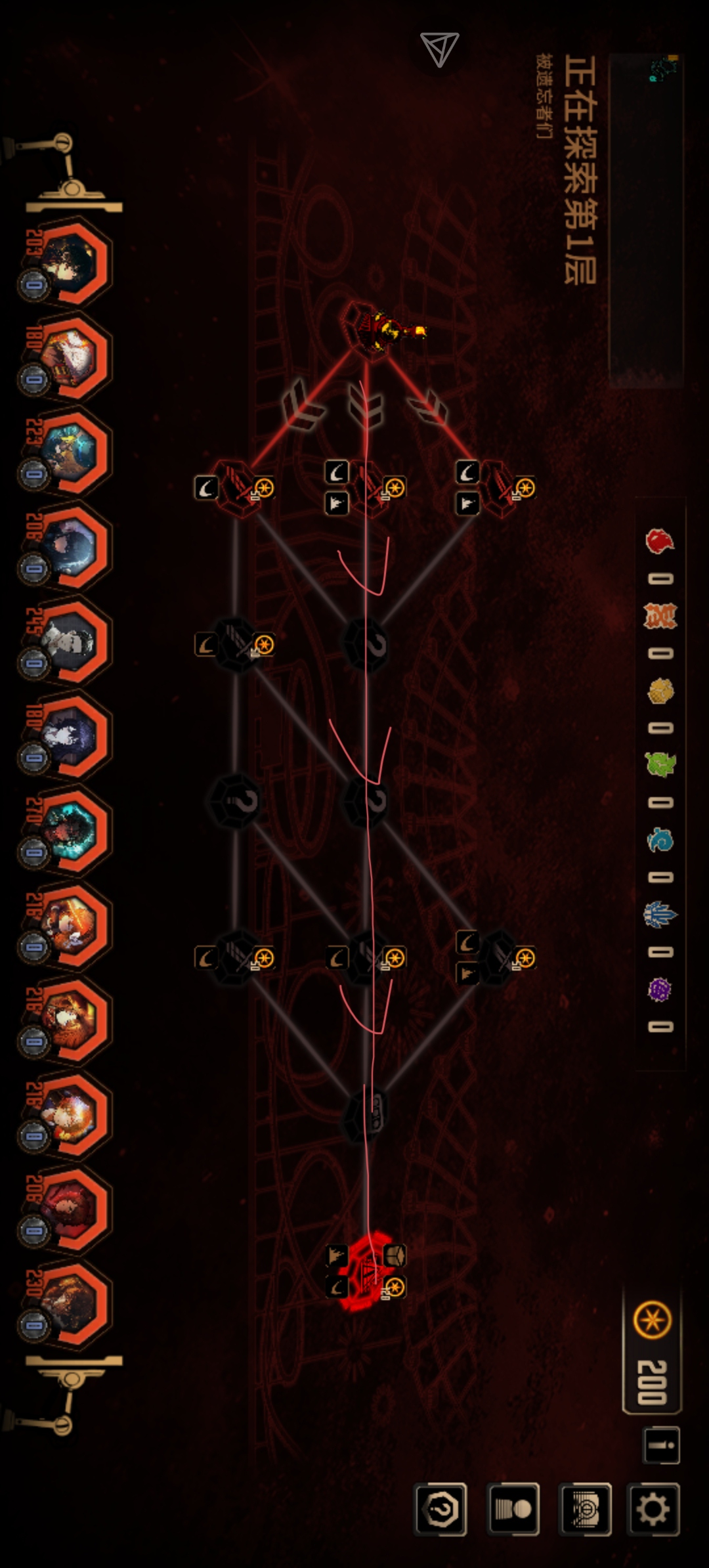709x1568 pixels.
Task: Select the character portrait with 223 HP
Action: pos(74,452)
